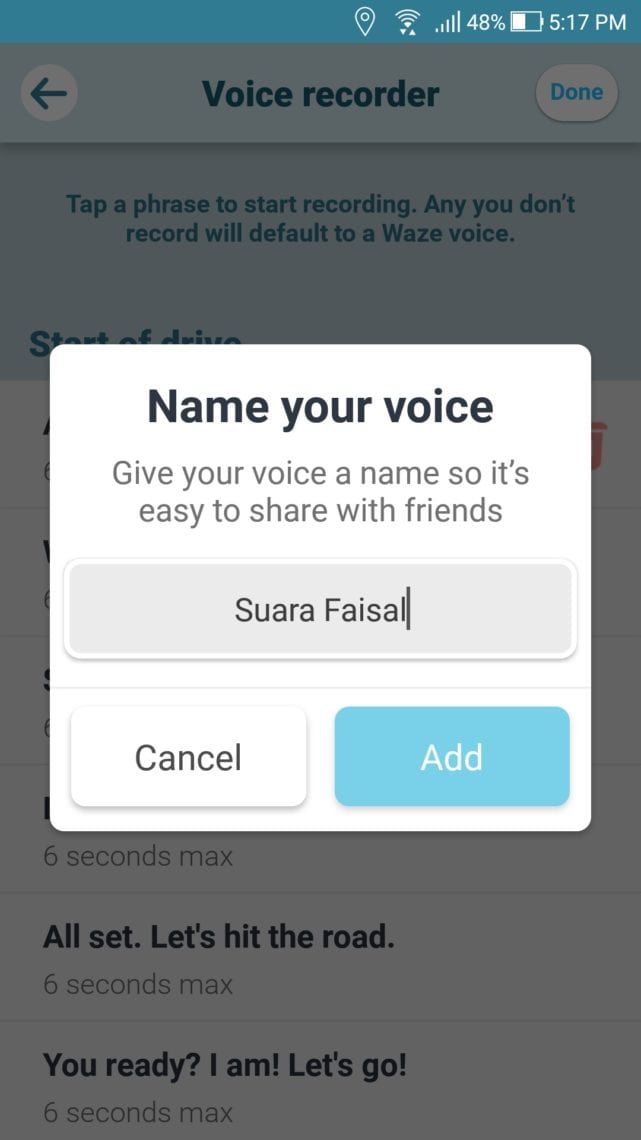Go back with the arrow icon
The image size is (641, 1140).
click(49, 94)
